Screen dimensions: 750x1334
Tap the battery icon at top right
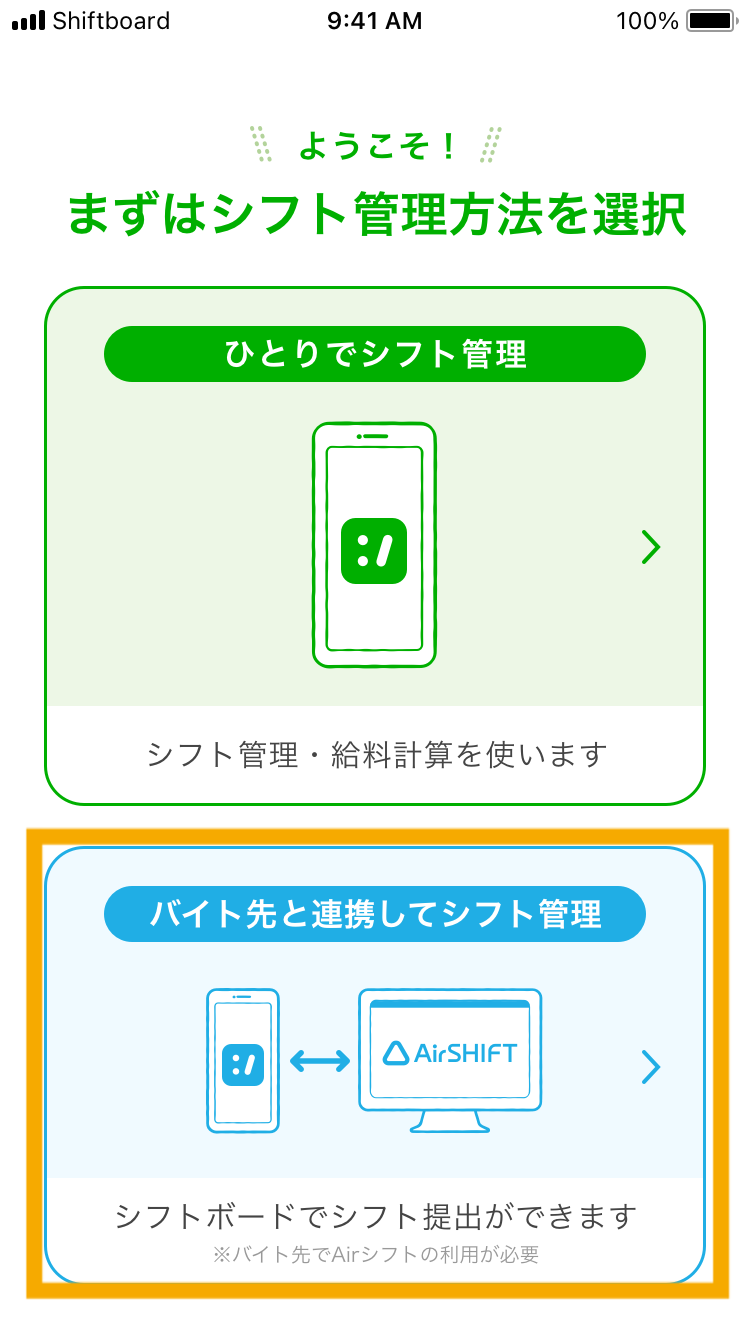[712, 18]
